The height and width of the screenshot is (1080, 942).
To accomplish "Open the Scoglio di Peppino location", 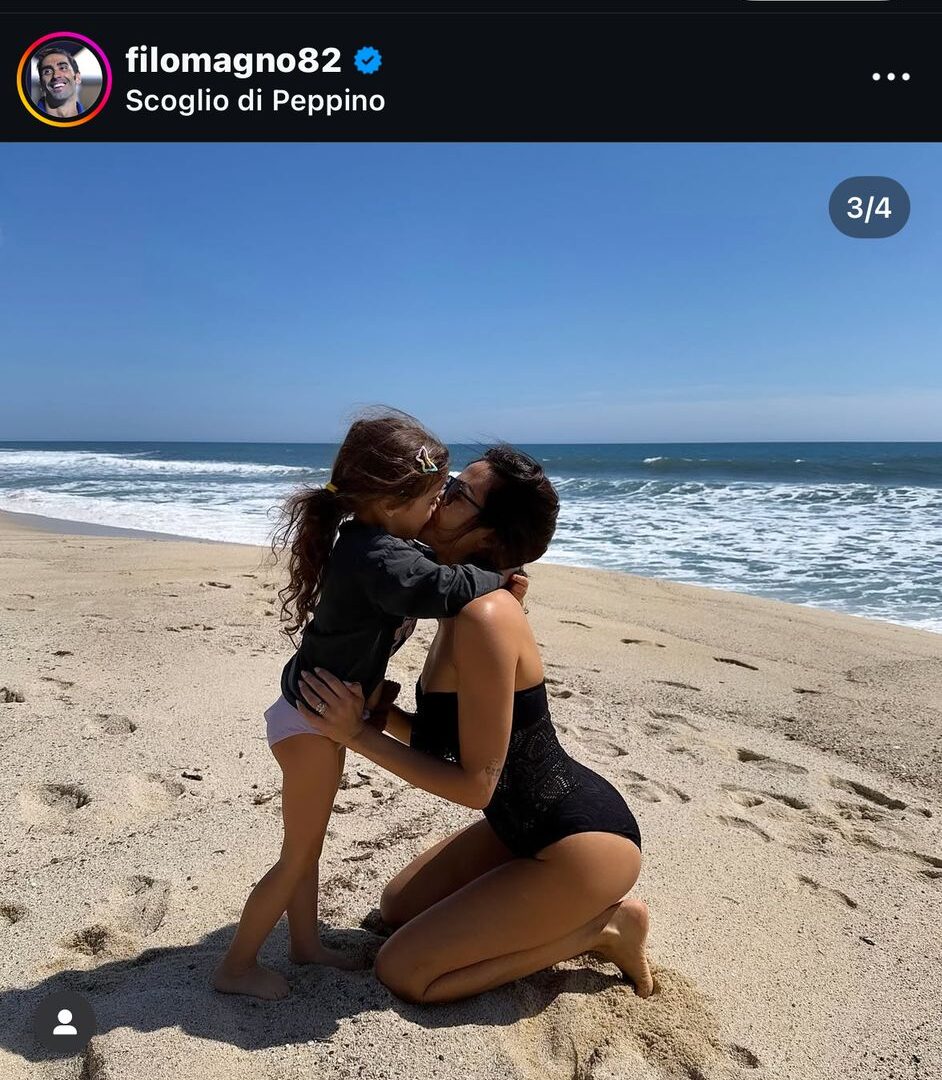I will 255,101.
